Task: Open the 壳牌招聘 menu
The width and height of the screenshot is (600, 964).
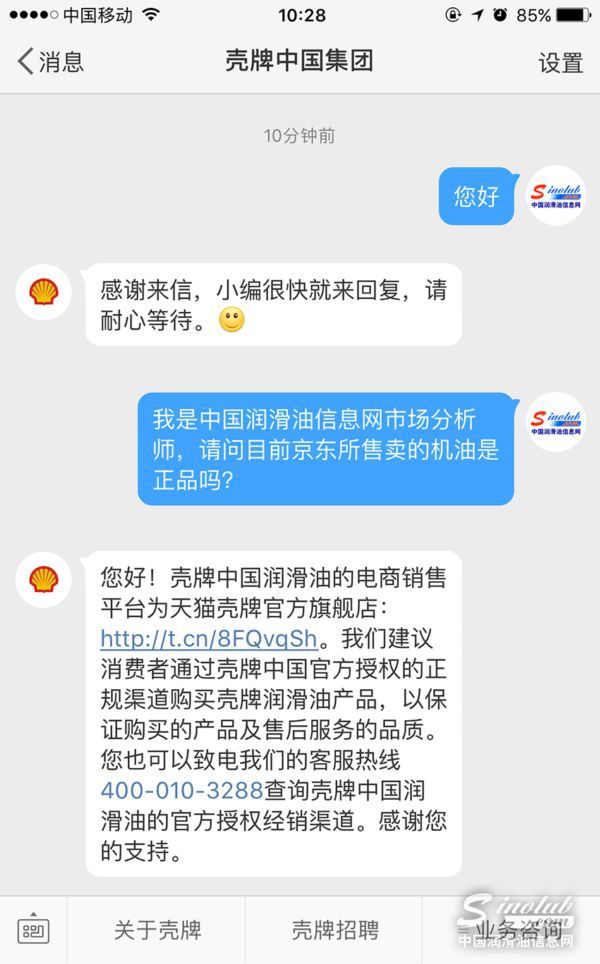Action: (x=334, y=930)
